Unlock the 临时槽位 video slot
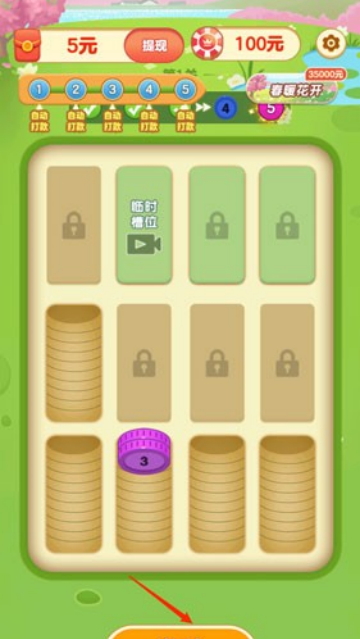Image resolution: width=360 pixels, height=639 pixels. [144, 225]
